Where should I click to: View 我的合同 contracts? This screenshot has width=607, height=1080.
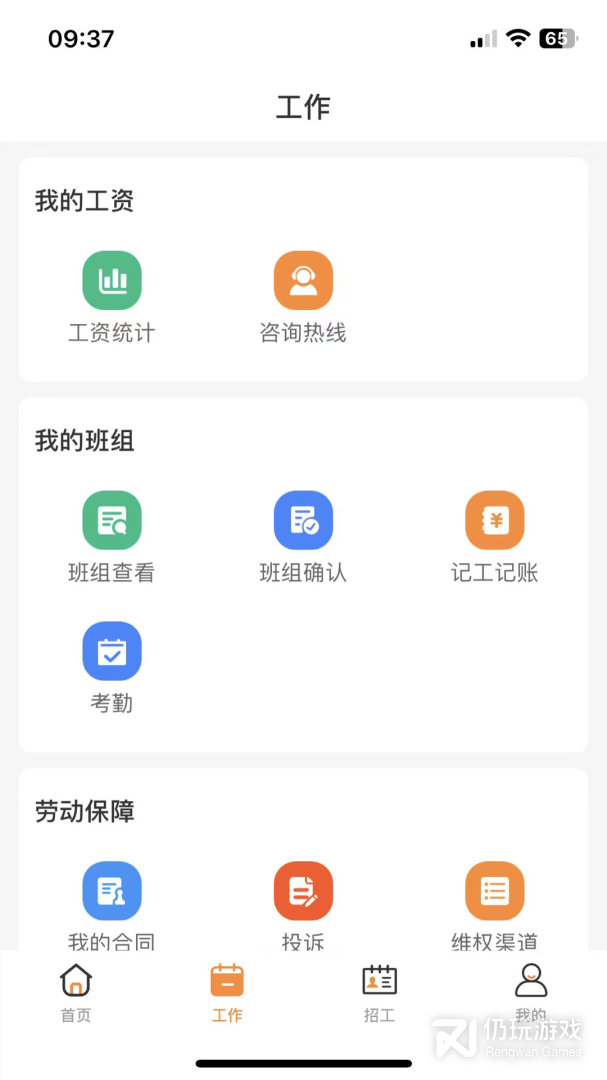click(112, 892)
